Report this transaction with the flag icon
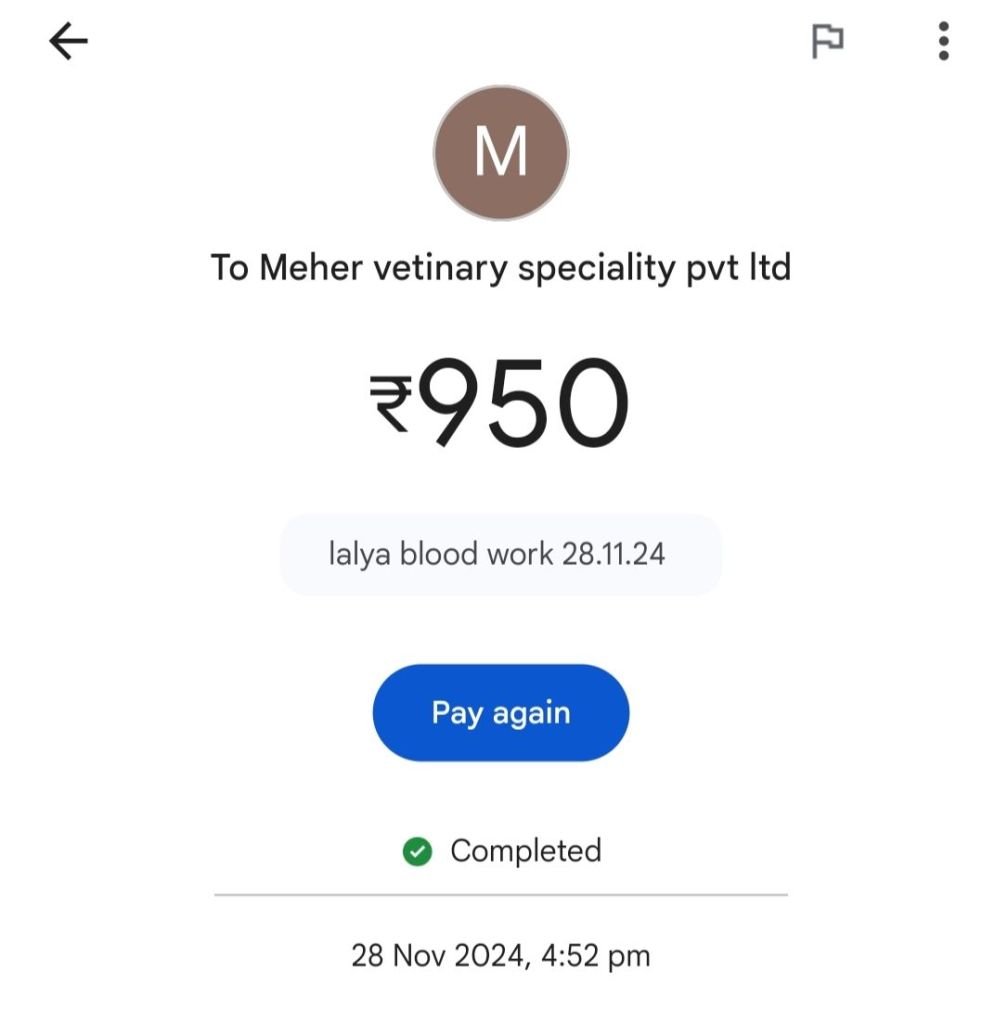This screenshot has width=995, height=1023. pos(826,42)
